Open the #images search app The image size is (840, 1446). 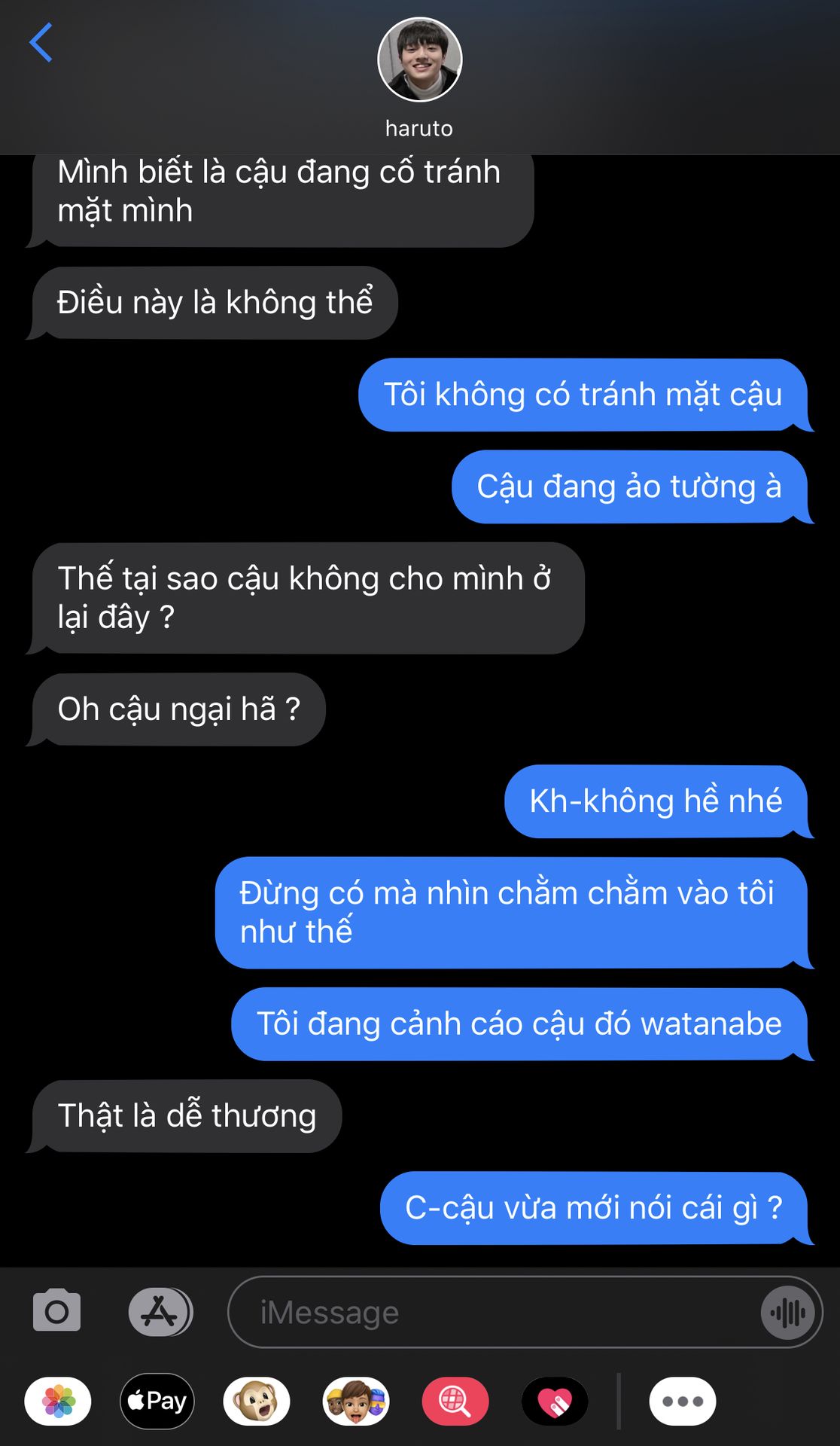[455, 1402]
